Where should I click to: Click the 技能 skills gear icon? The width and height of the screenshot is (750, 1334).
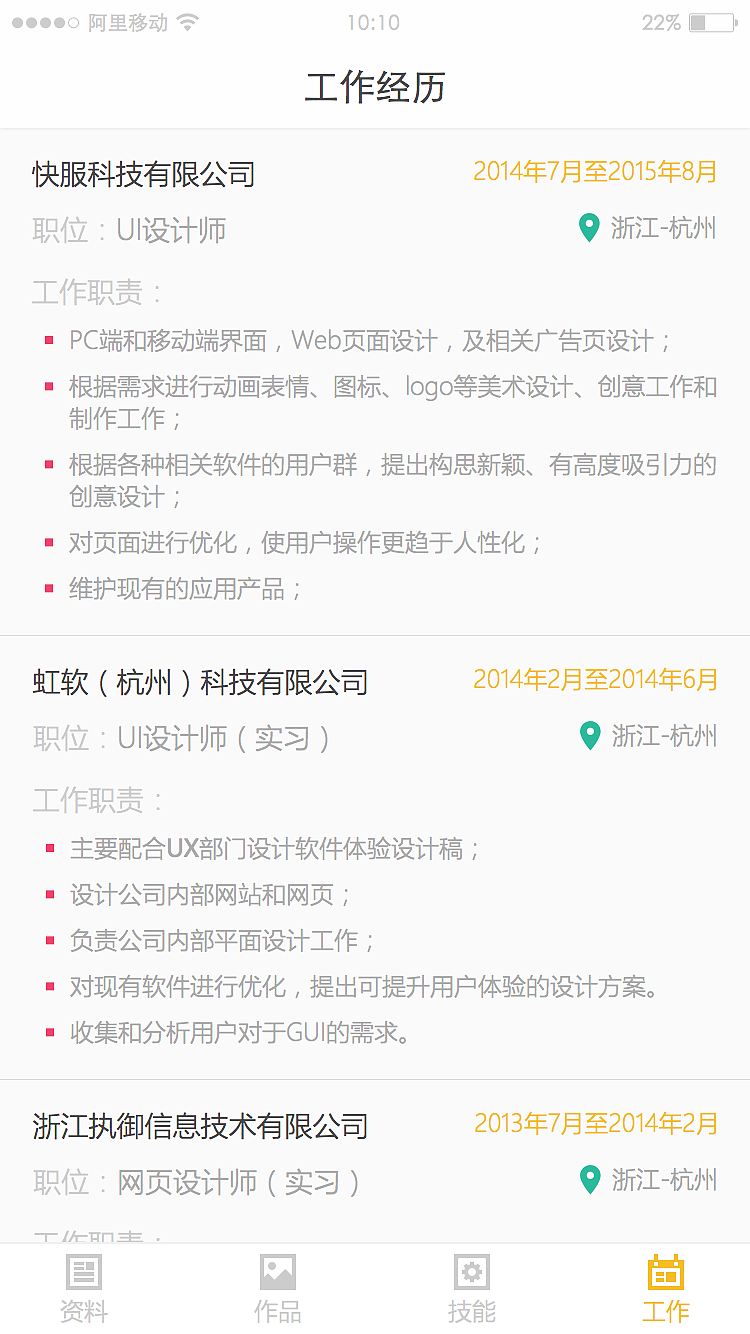(x=471, y=1273)
